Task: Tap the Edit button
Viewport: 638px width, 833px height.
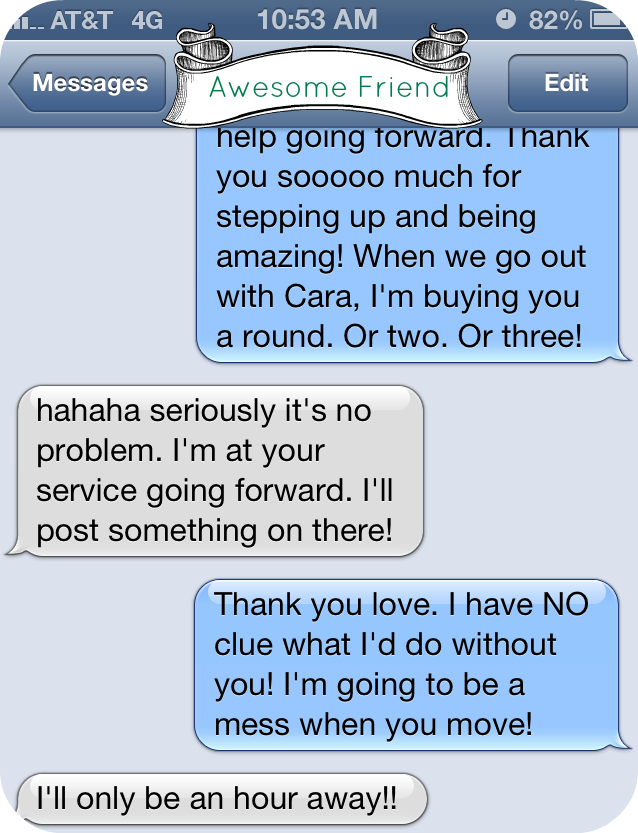Action: [566, 84]
